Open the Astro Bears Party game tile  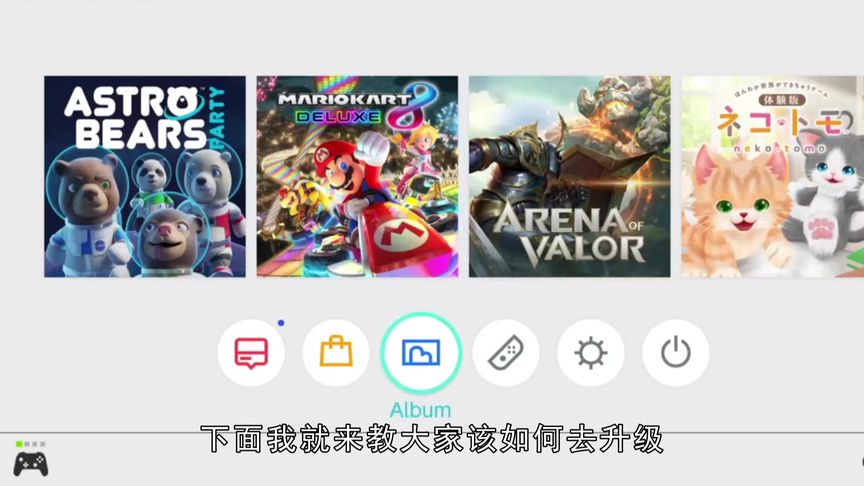tap(145, 176)
